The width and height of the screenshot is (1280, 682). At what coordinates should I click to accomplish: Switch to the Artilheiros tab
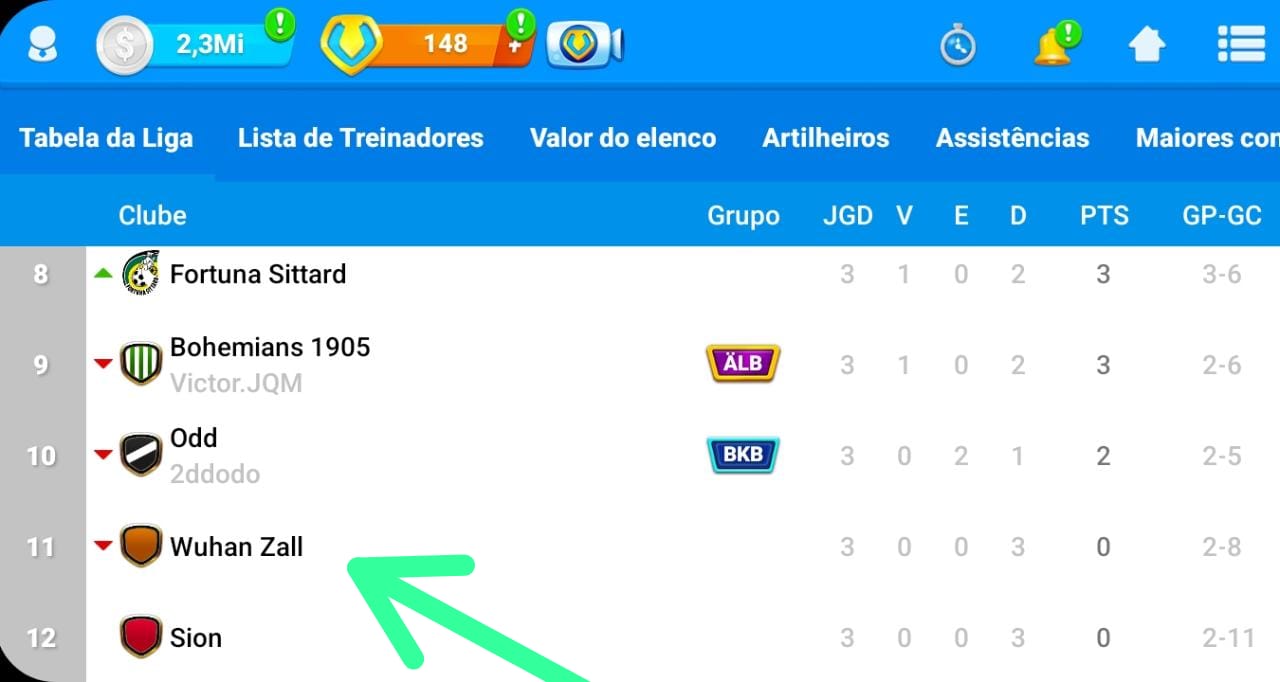point(825,138)
